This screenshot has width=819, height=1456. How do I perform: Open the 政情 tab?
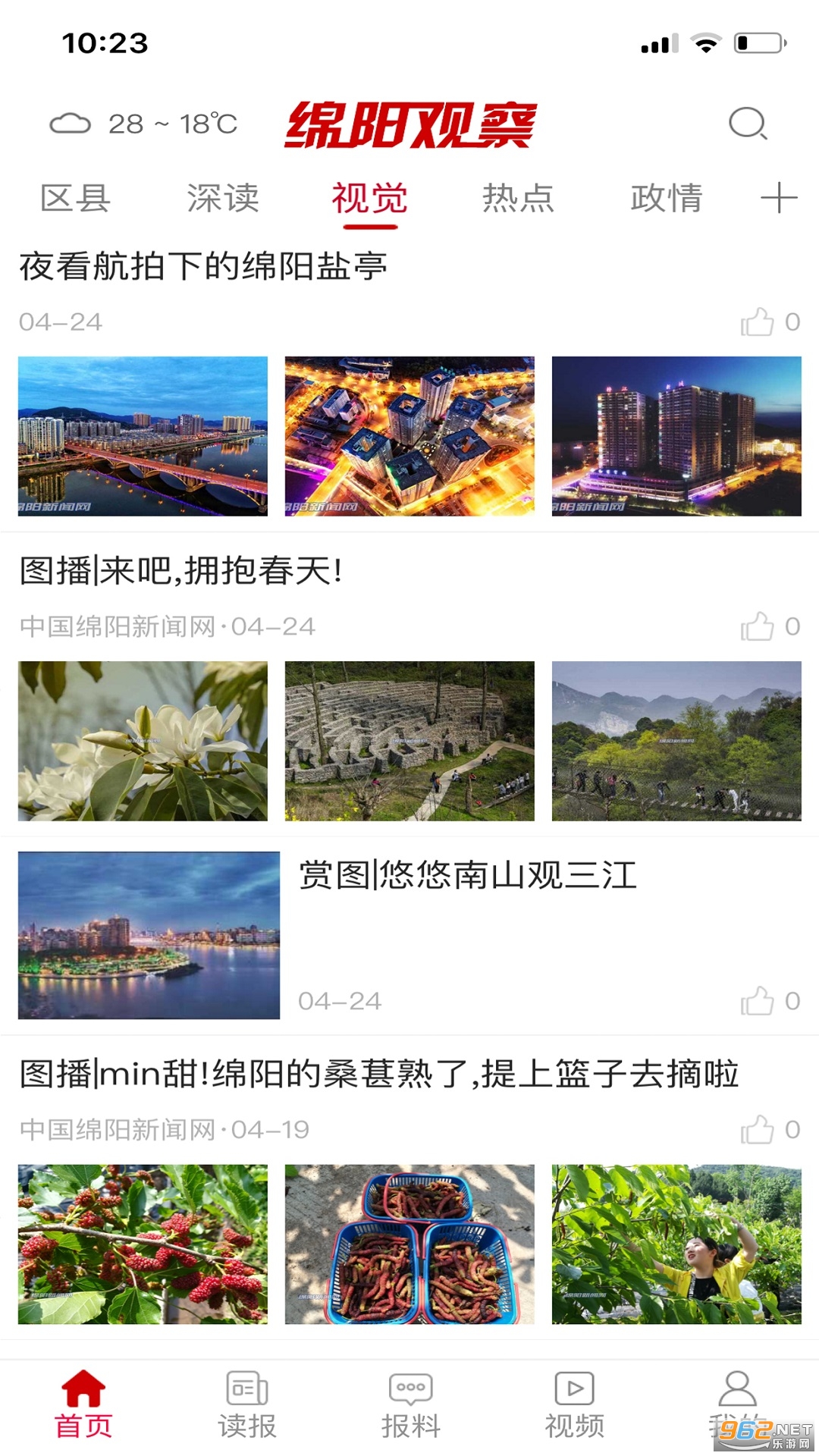(667, 199)
